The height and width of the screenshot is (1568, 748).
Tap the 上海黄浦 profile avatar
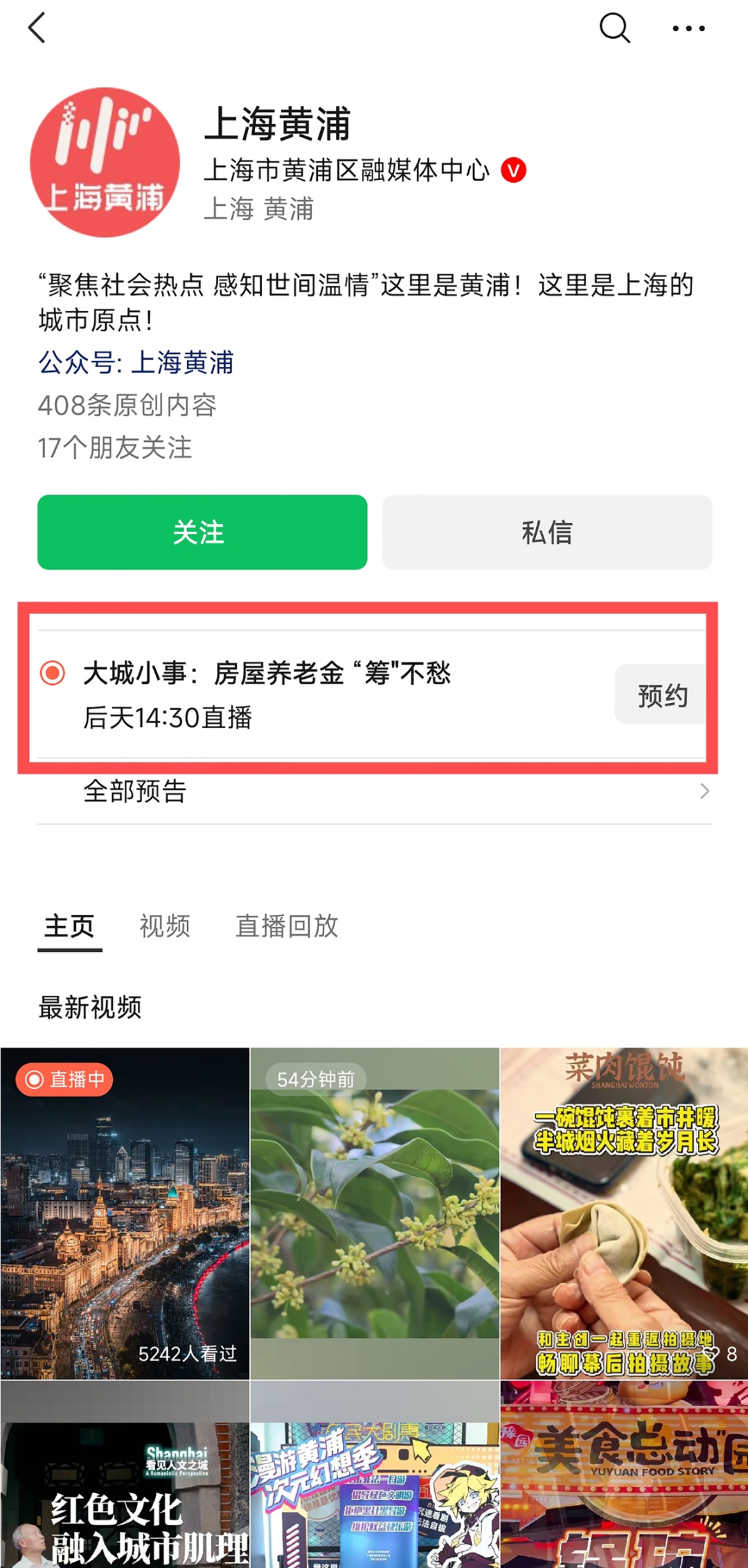pyautogui.click(x=105, y=162)
